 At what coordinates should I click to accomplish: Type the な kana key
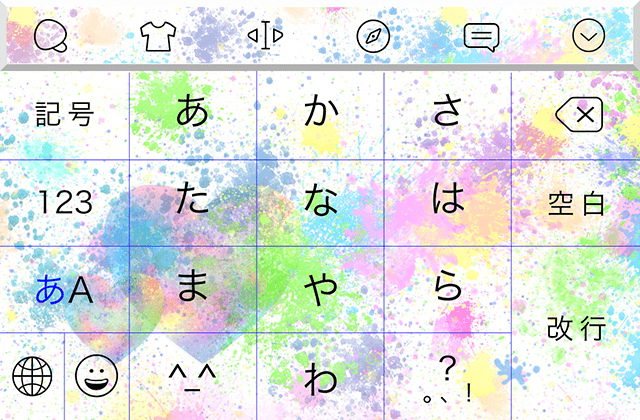click(x=320, y=201)
